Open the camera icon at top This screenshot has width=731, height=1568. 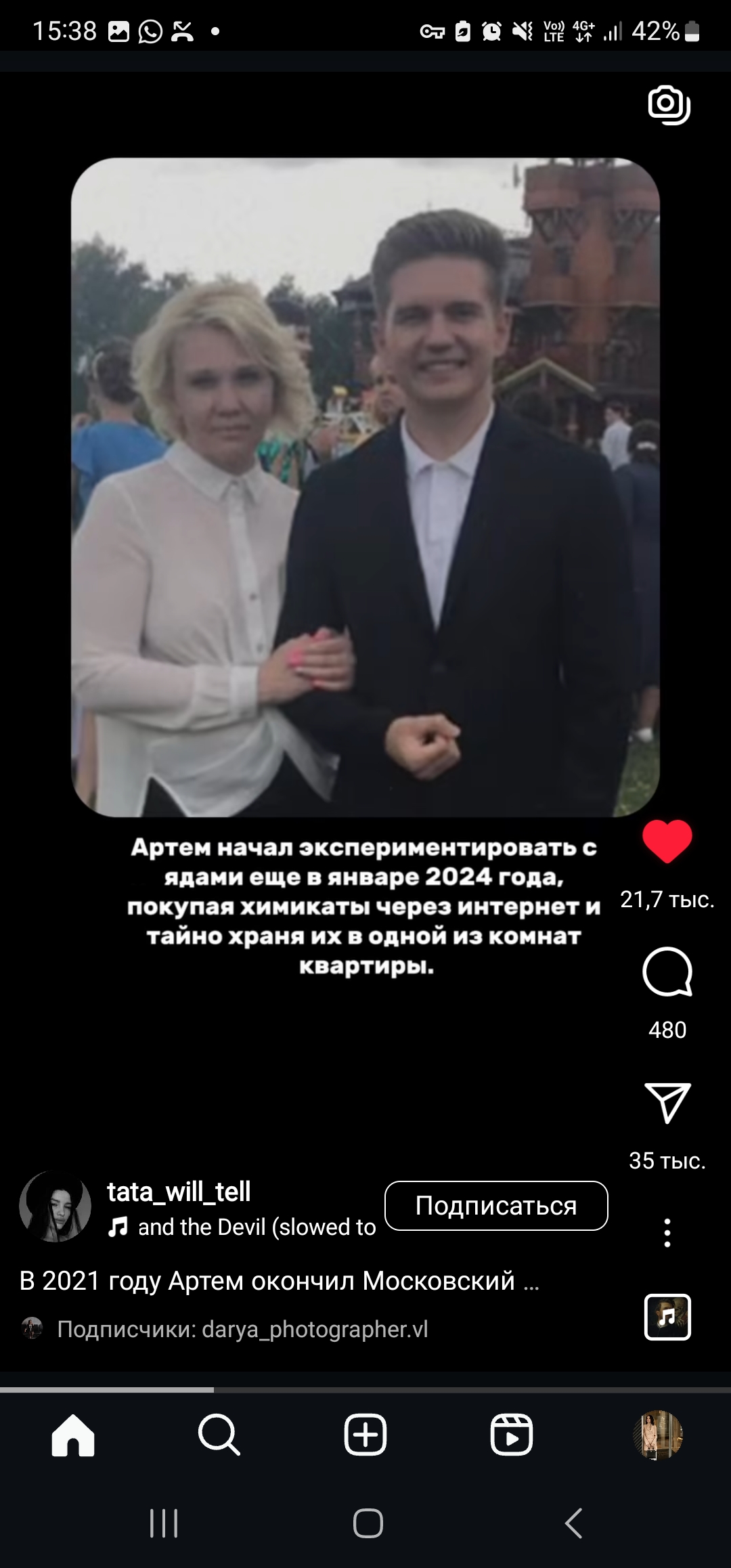669,105
